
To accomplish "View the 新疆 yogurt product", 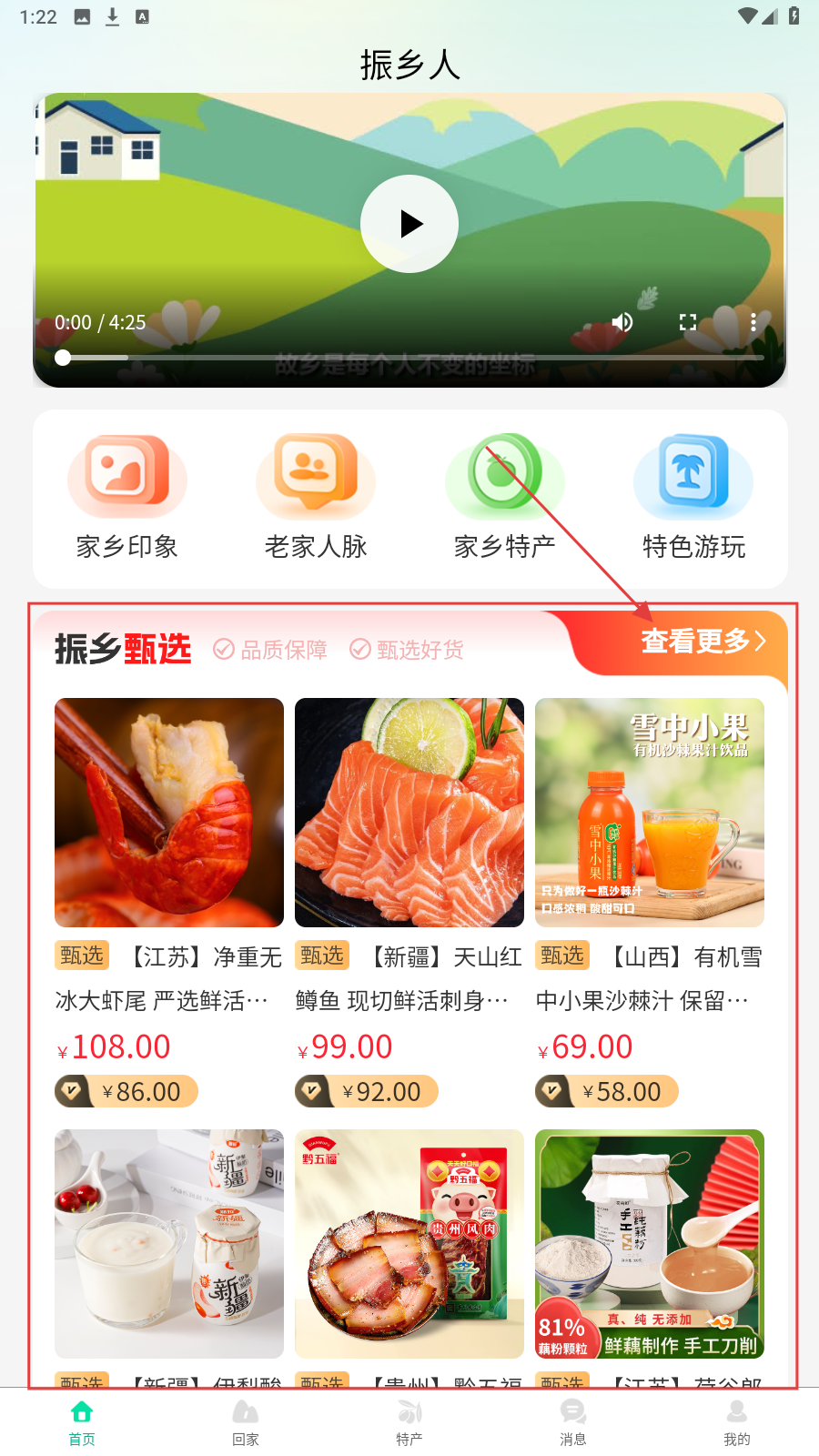I will pos(169,1243).
